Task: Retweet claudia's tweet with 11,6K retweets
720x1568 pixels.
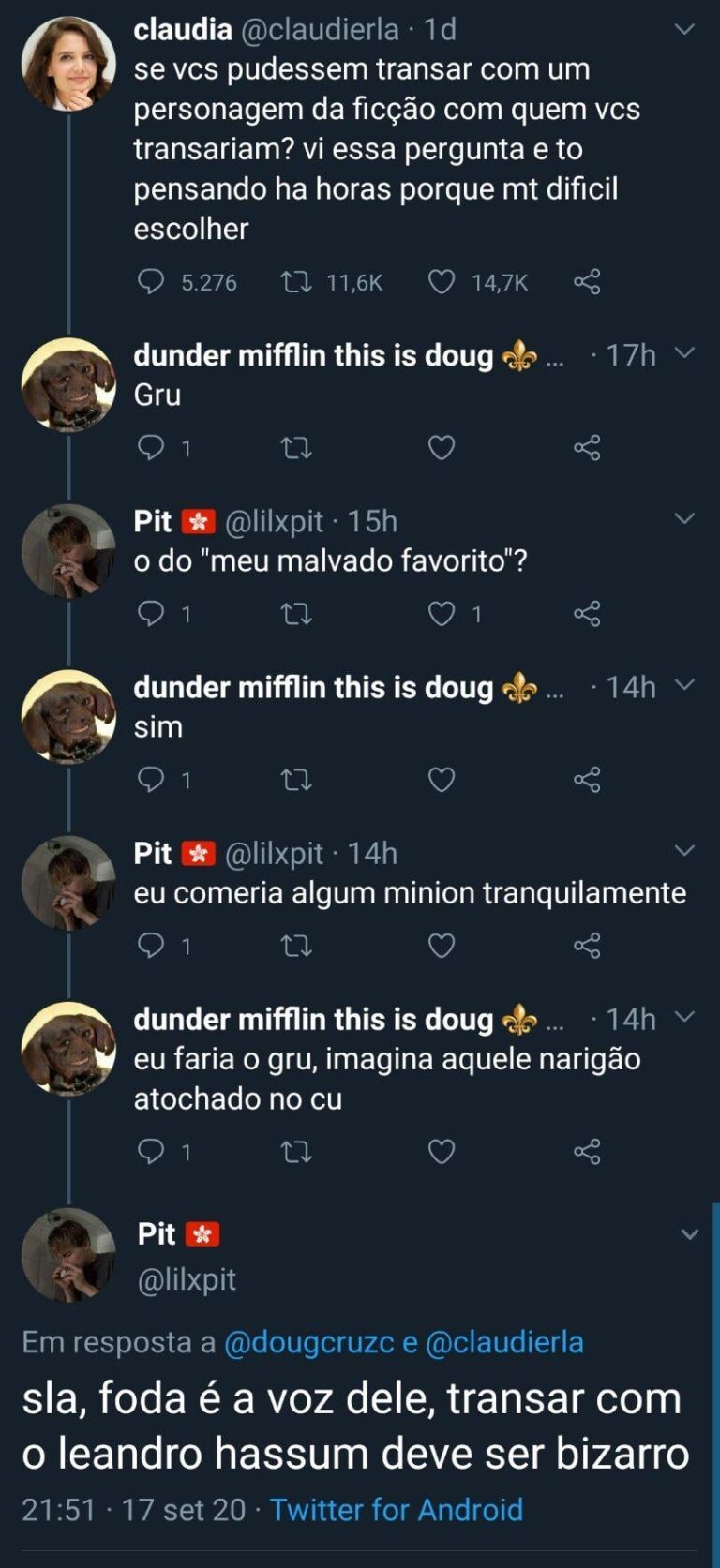Action: point(297,282)
